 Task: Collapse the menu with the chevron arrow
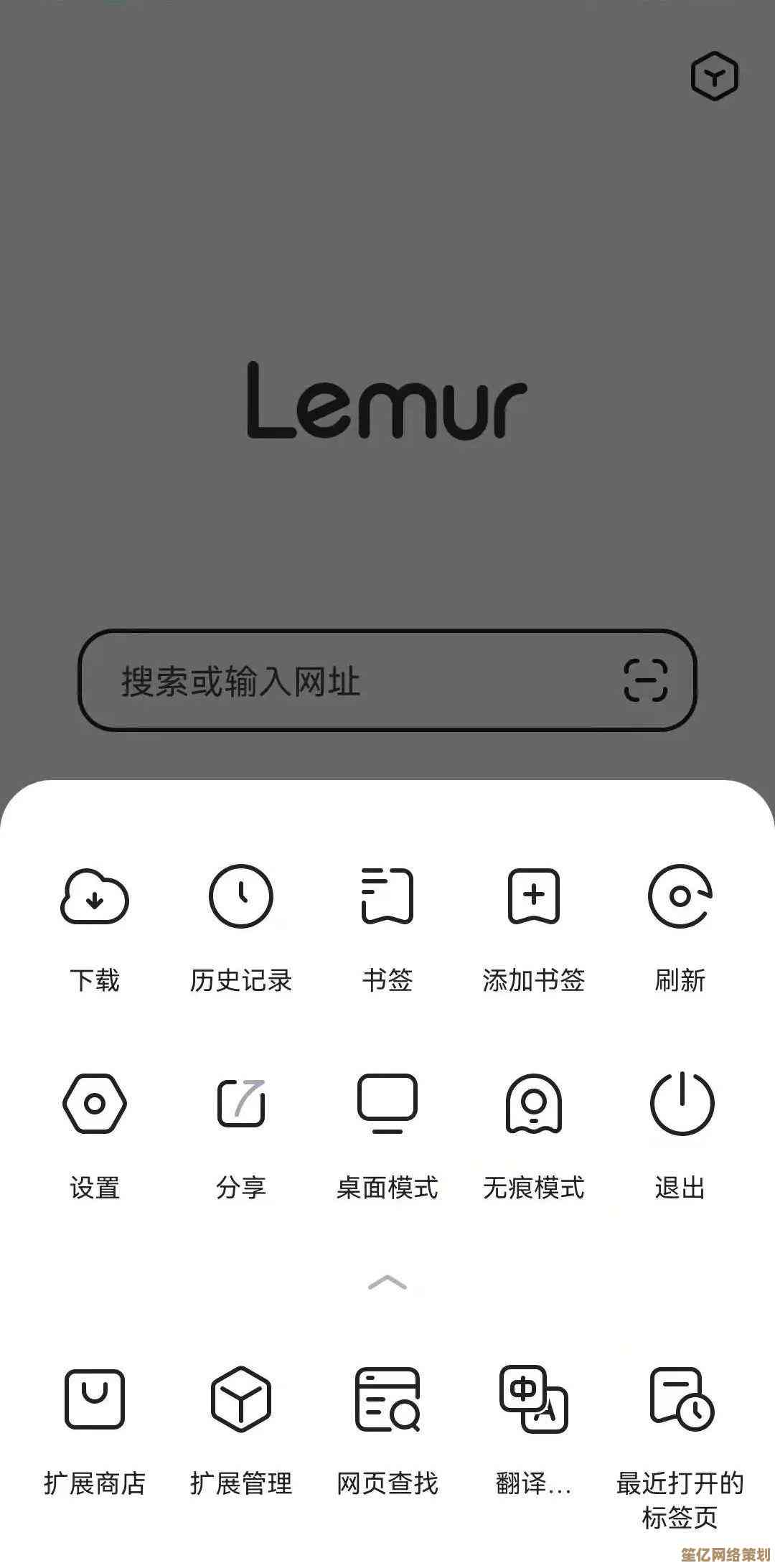tap(387, 1282)
